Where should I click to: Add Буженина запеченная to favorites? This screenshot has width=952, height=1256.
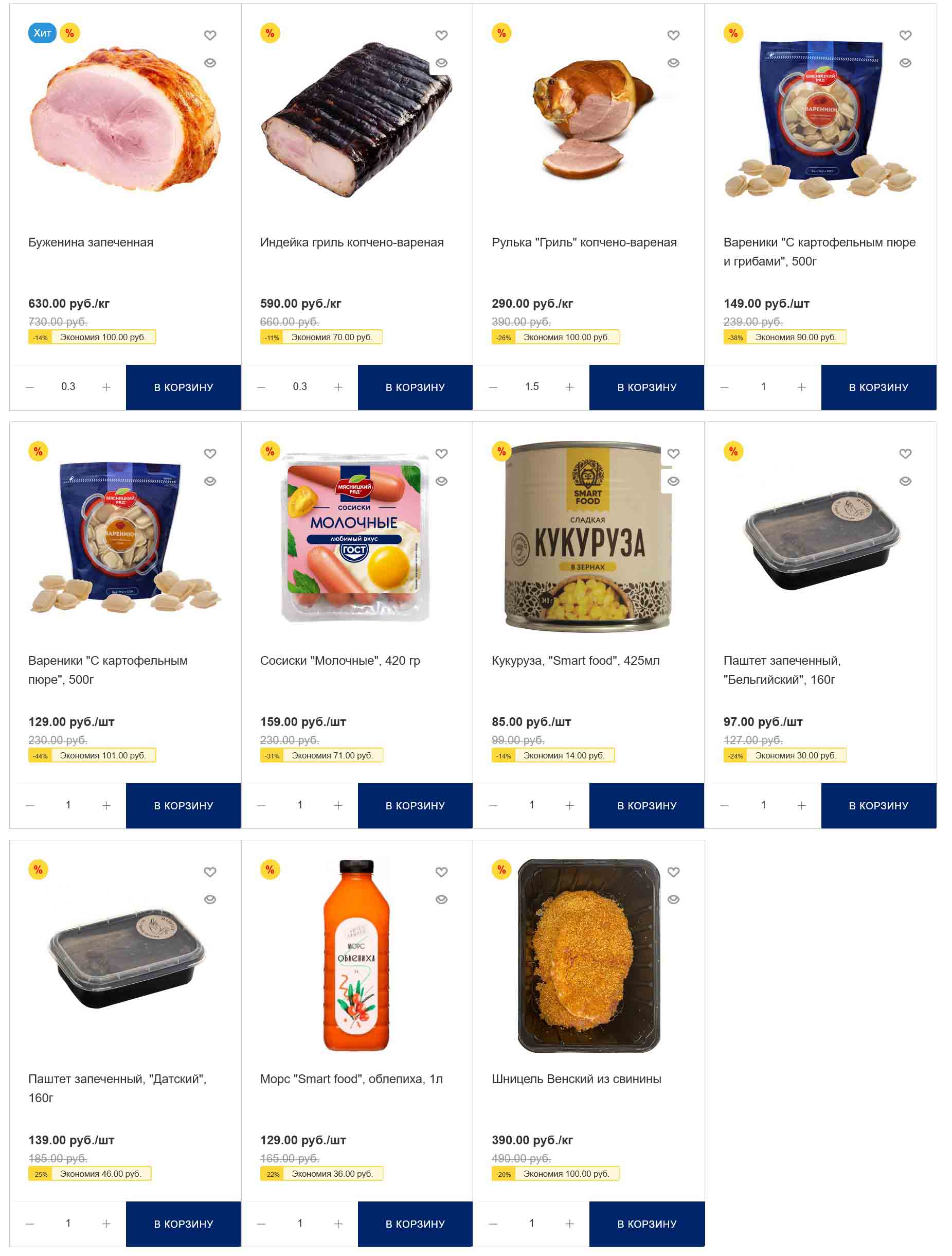tap(210, 35)
